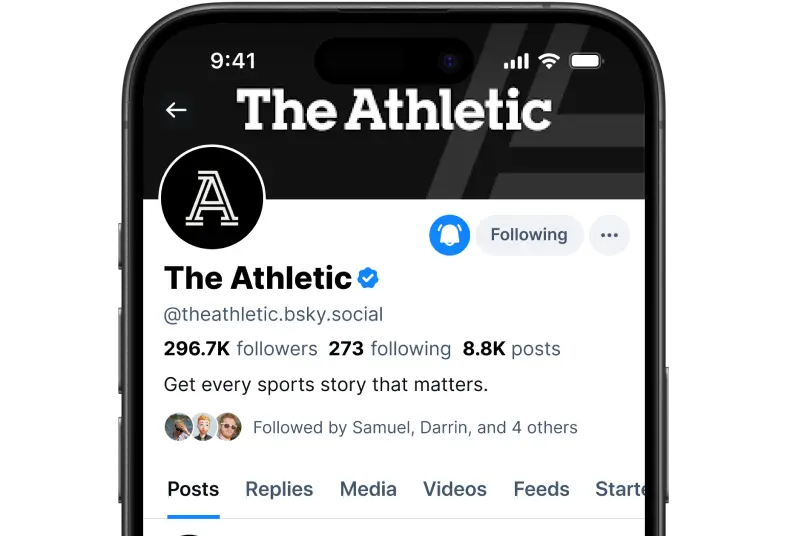Open Followed by Samuel, Darrin, and others
786x536 pixels.
414,427
